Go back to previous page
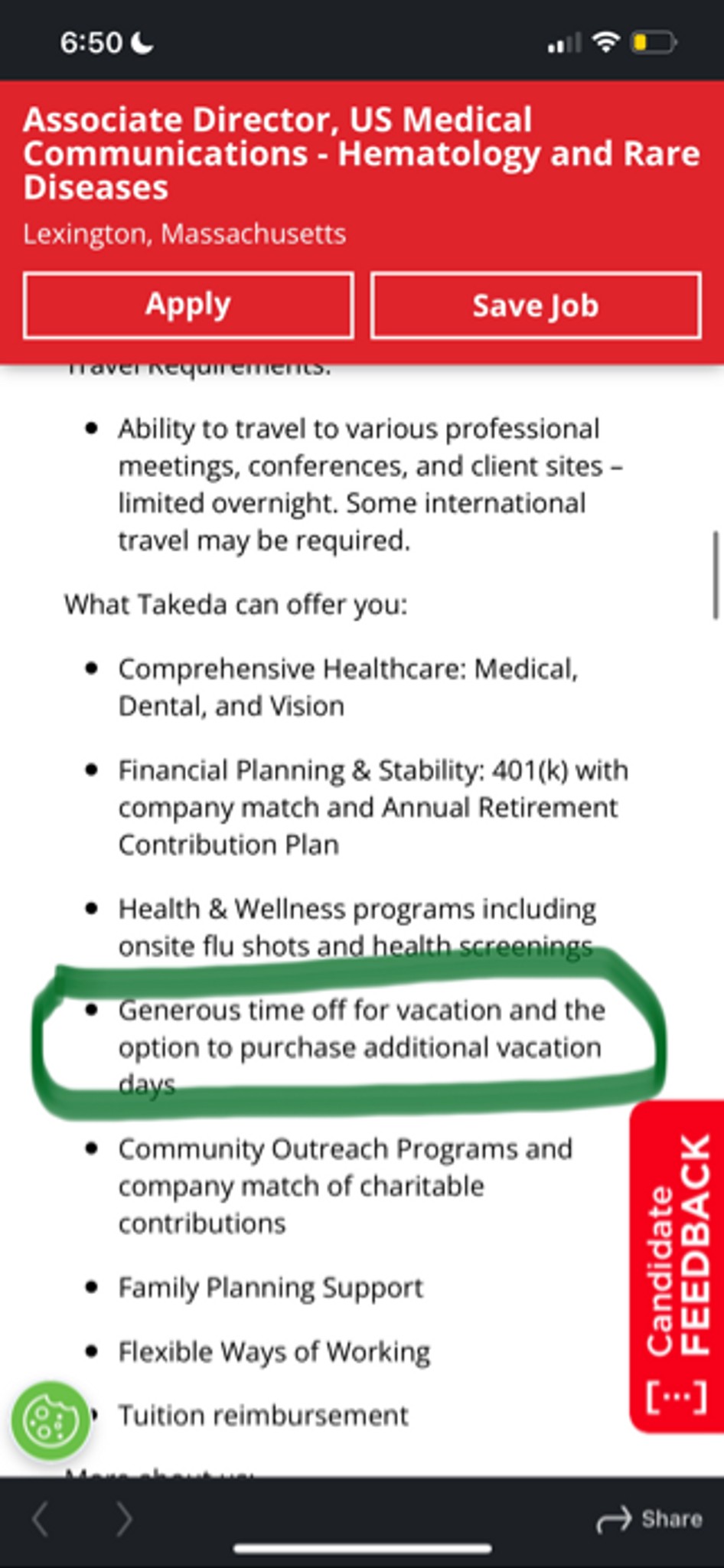Screen dimensions: 724x1568 [x=41, y=1519]
